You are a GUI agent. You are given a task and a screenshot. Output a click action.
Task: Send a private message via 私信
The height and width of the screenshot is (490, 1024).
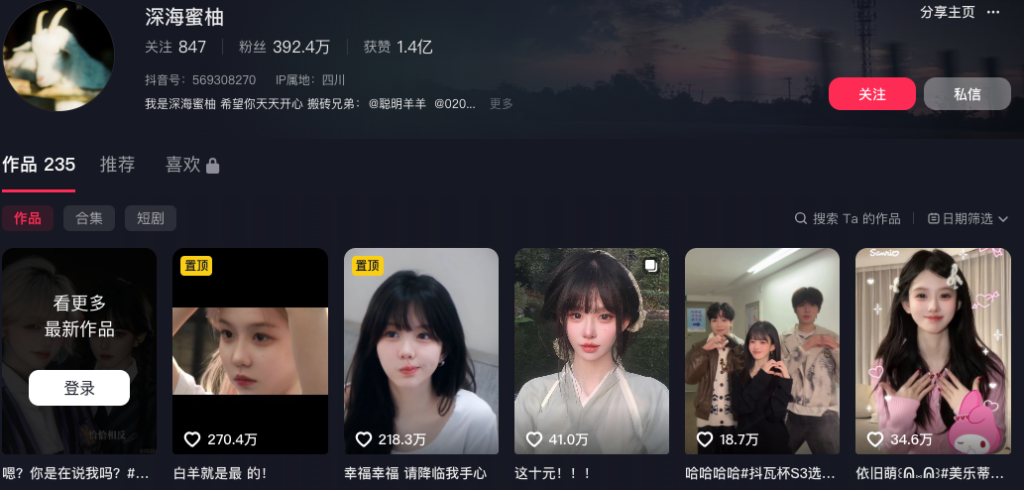click(967, 94)
